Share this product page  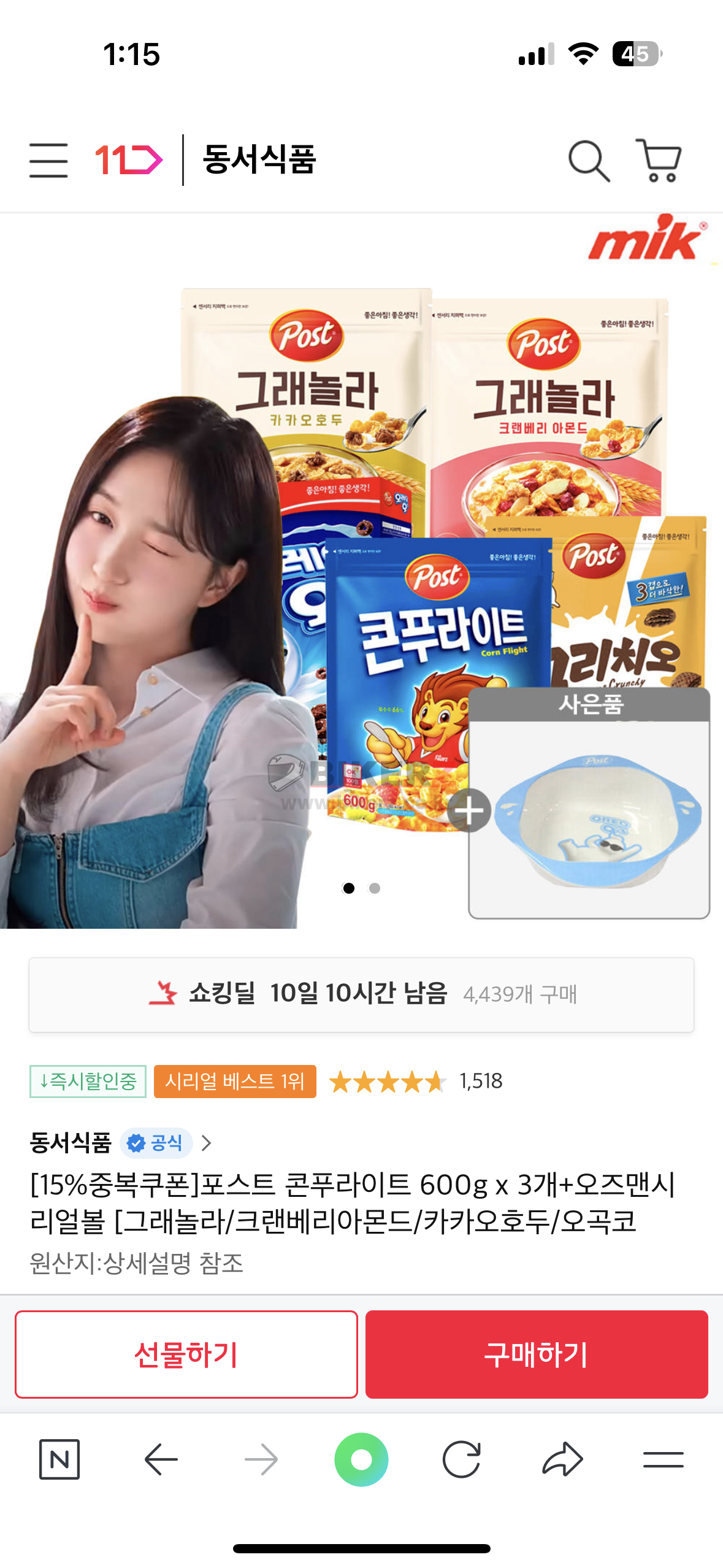[562, 1459]
